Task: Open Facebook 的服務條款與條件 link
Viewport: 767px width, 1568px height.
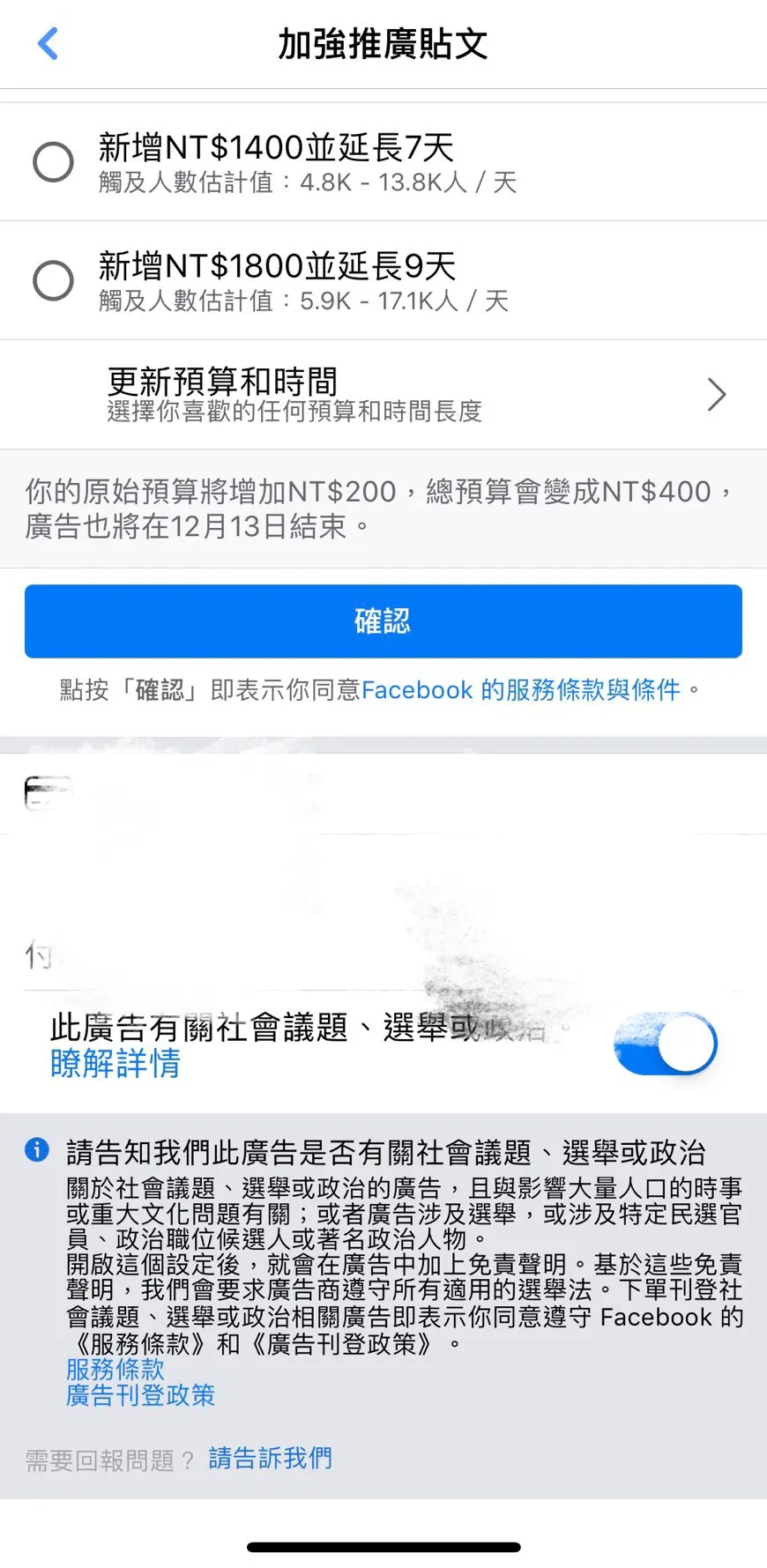Action: point(520,690)
